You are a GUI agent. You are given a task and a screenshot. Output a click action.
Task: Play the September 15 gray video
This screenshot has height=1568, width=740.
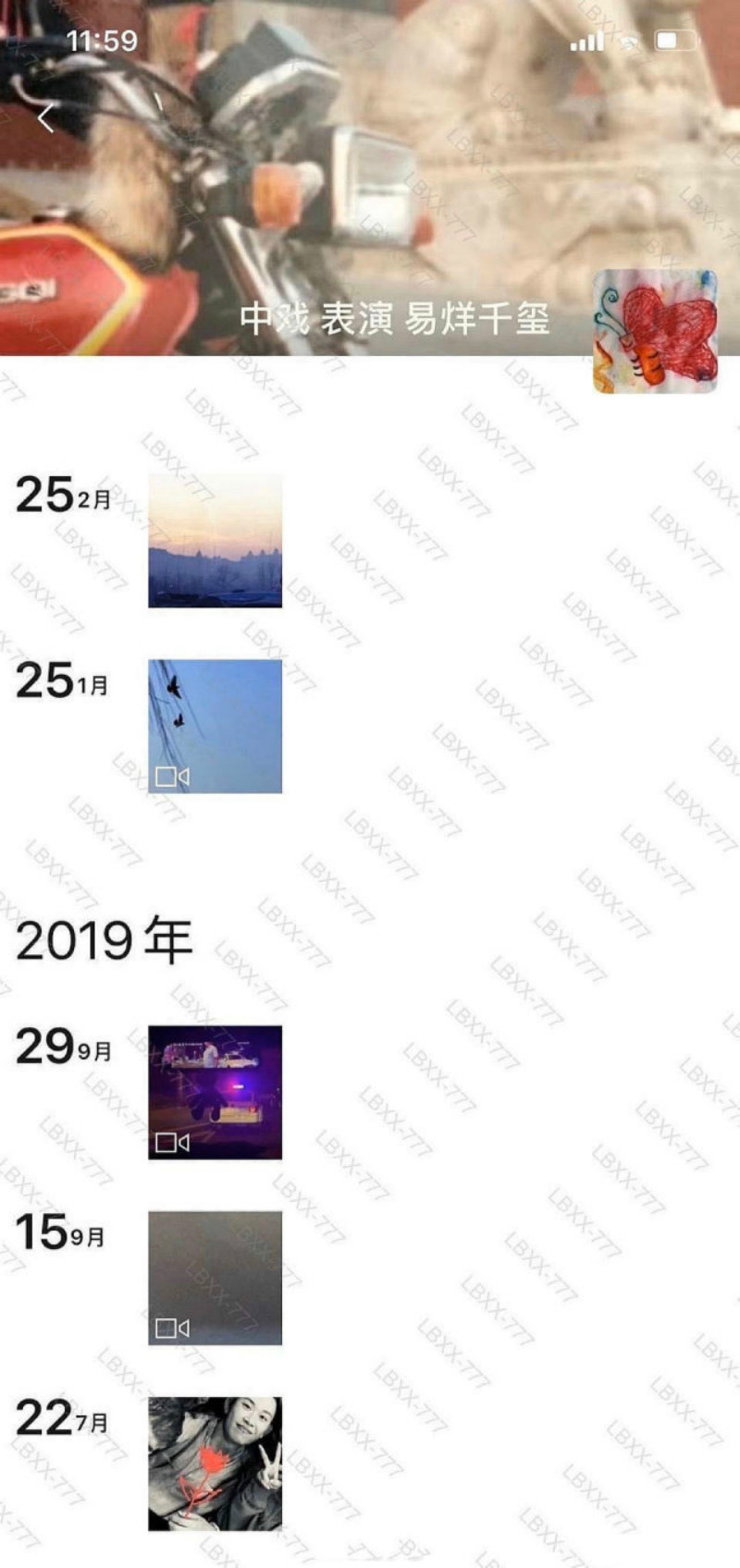[215, 1278]
